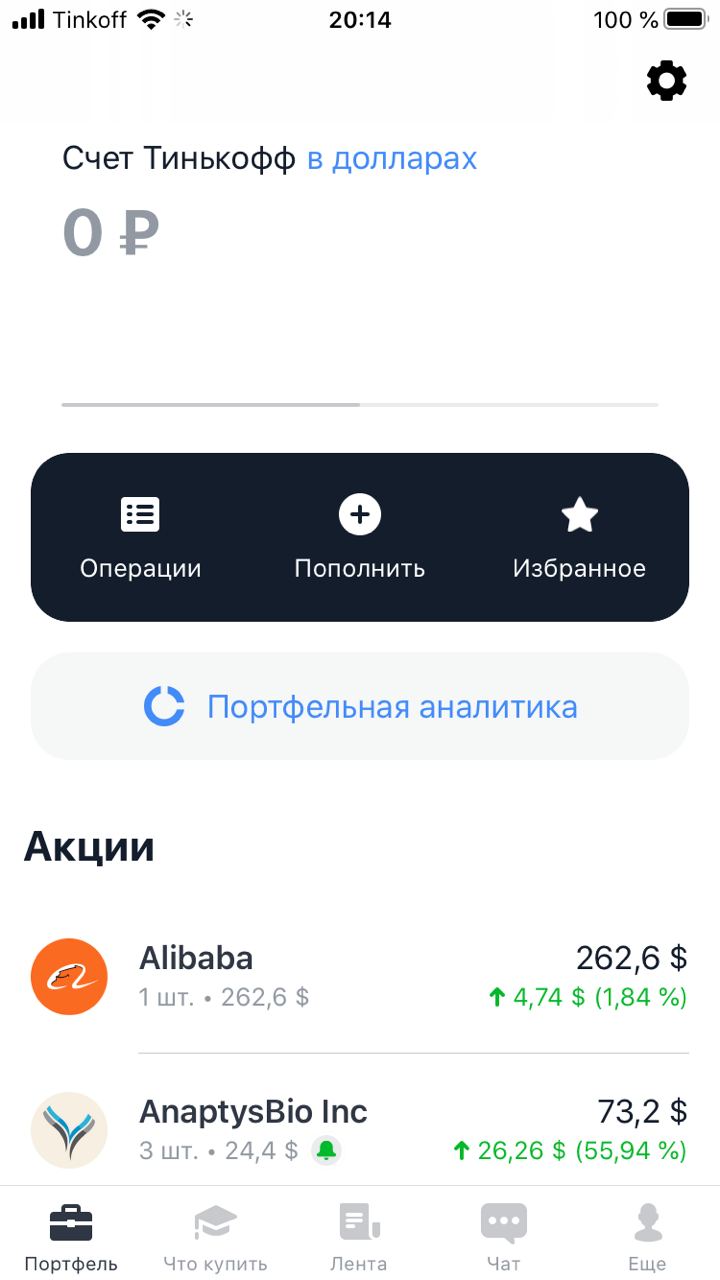Open Портфельная аналитика
The image size is (720, 1280).
click(x=360, y=707)
